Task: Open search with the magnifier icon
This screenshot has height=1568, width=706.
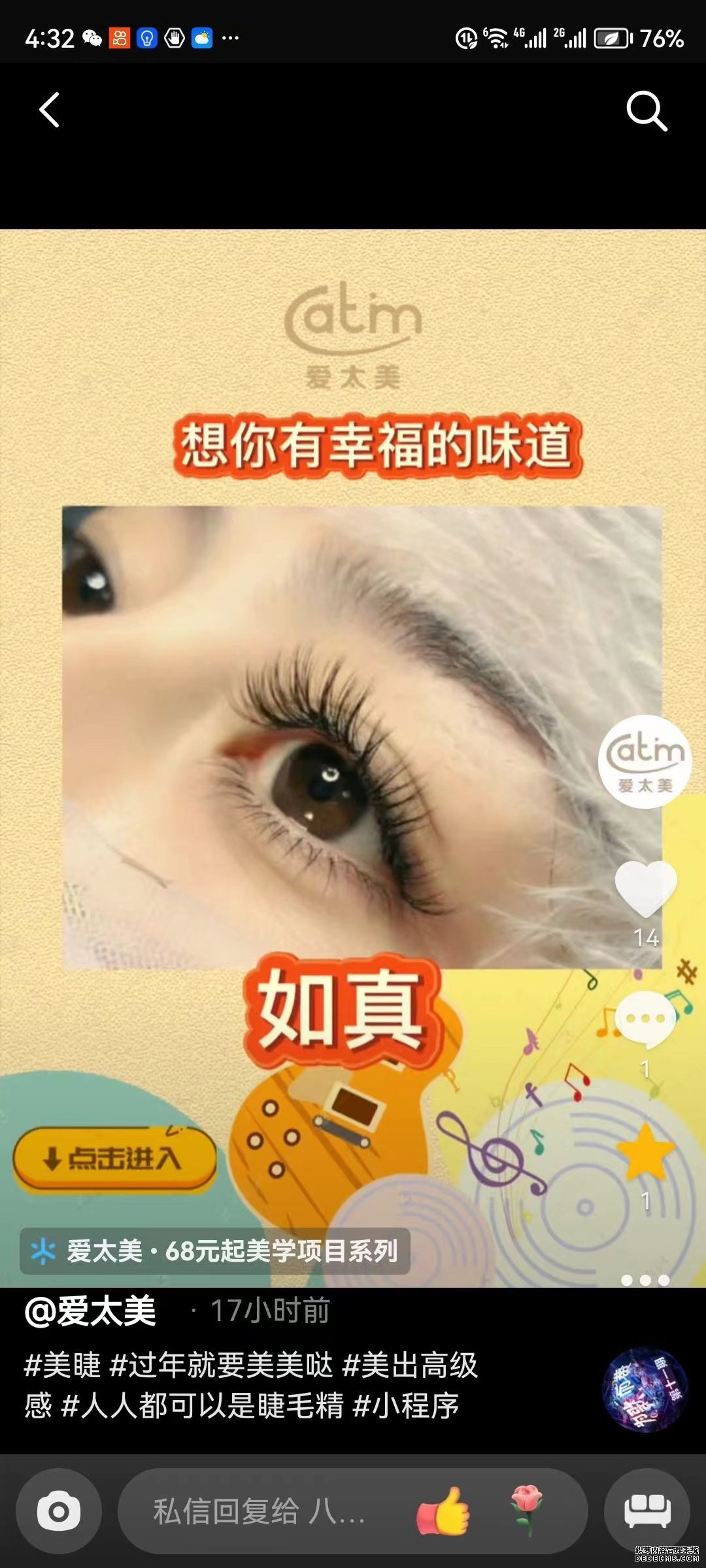Action: (646, 111)
